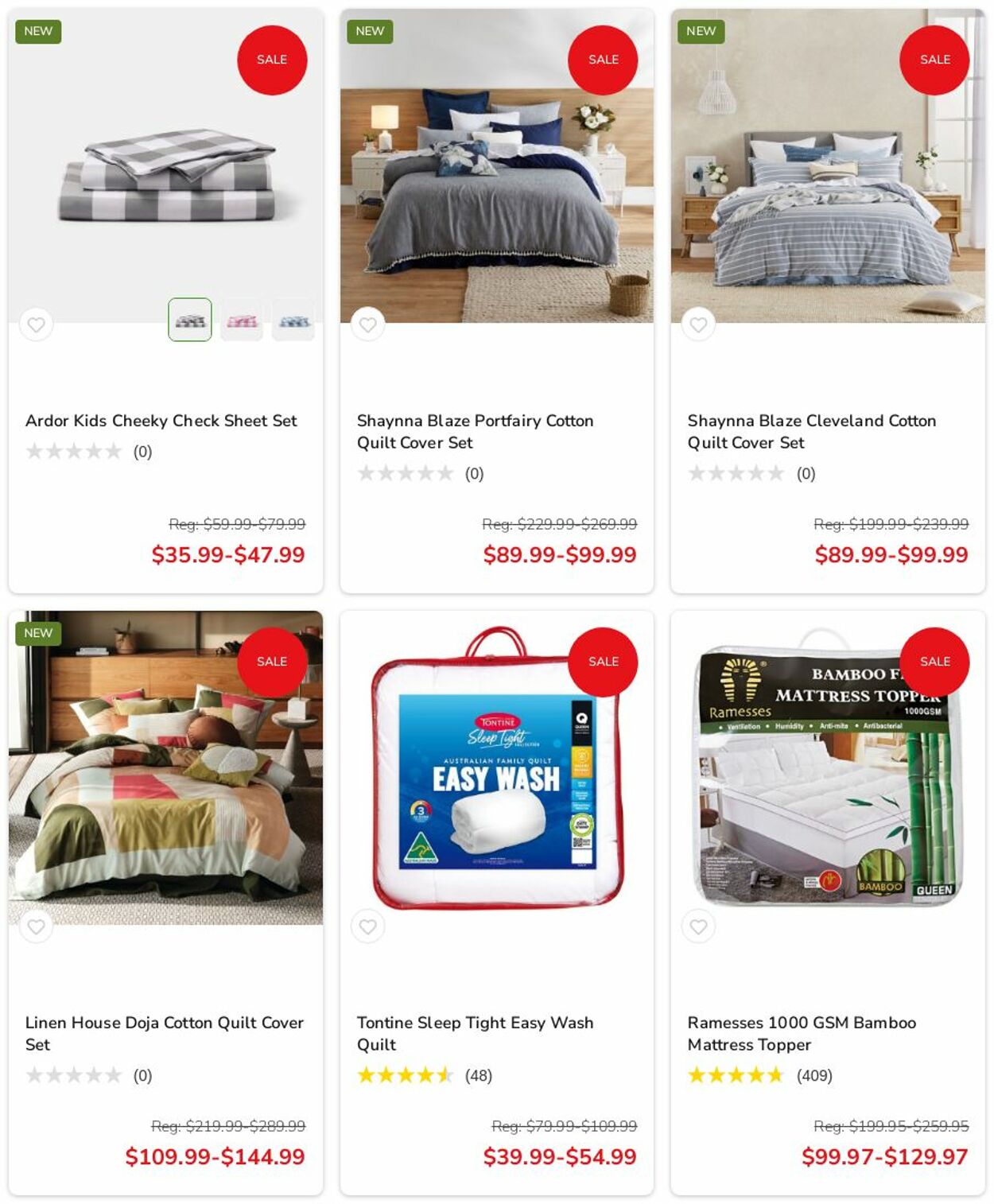Add Ramesses Bamboo Mattress Topper to wishlist
Viewport: 994px width, 1204px height.
698,926
